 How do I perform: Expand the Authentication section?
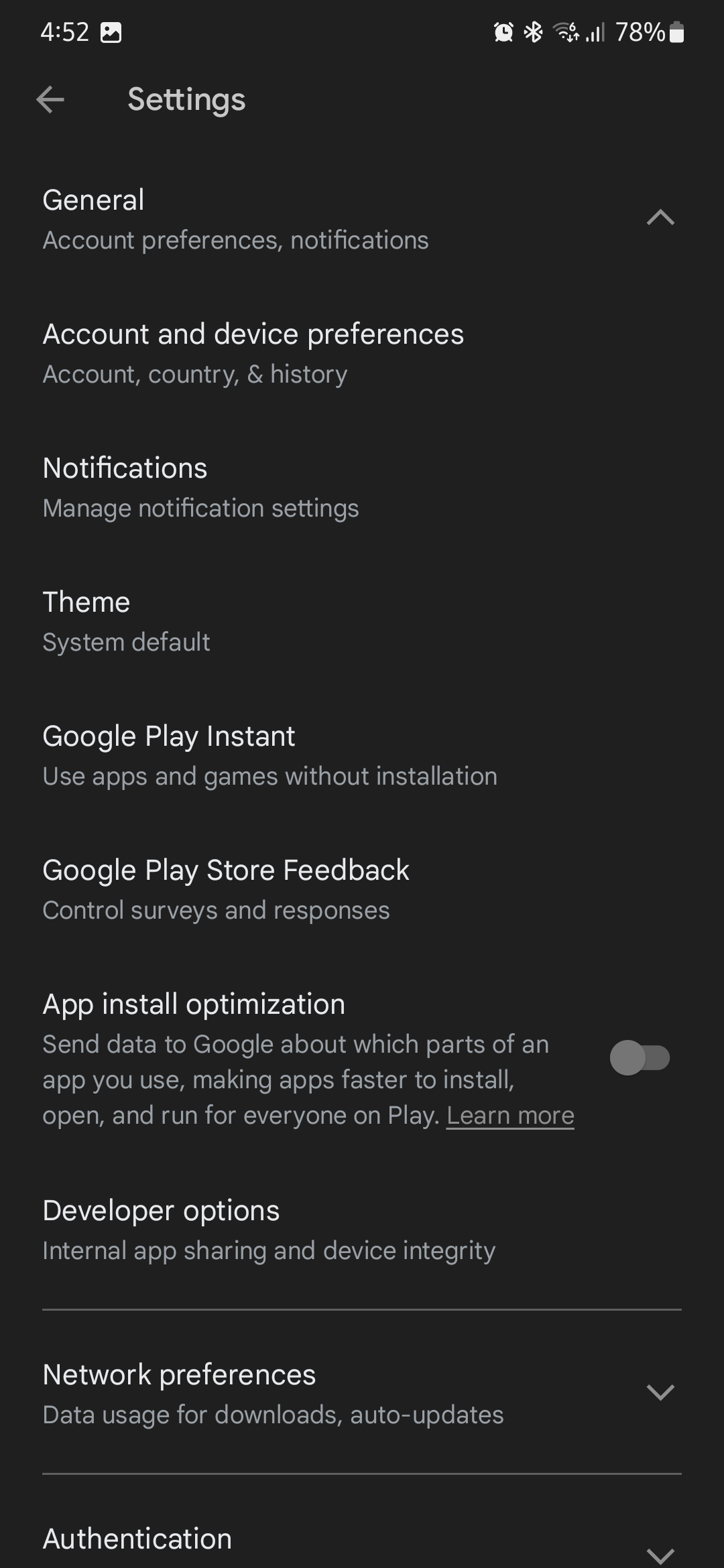click(660, 1552)
